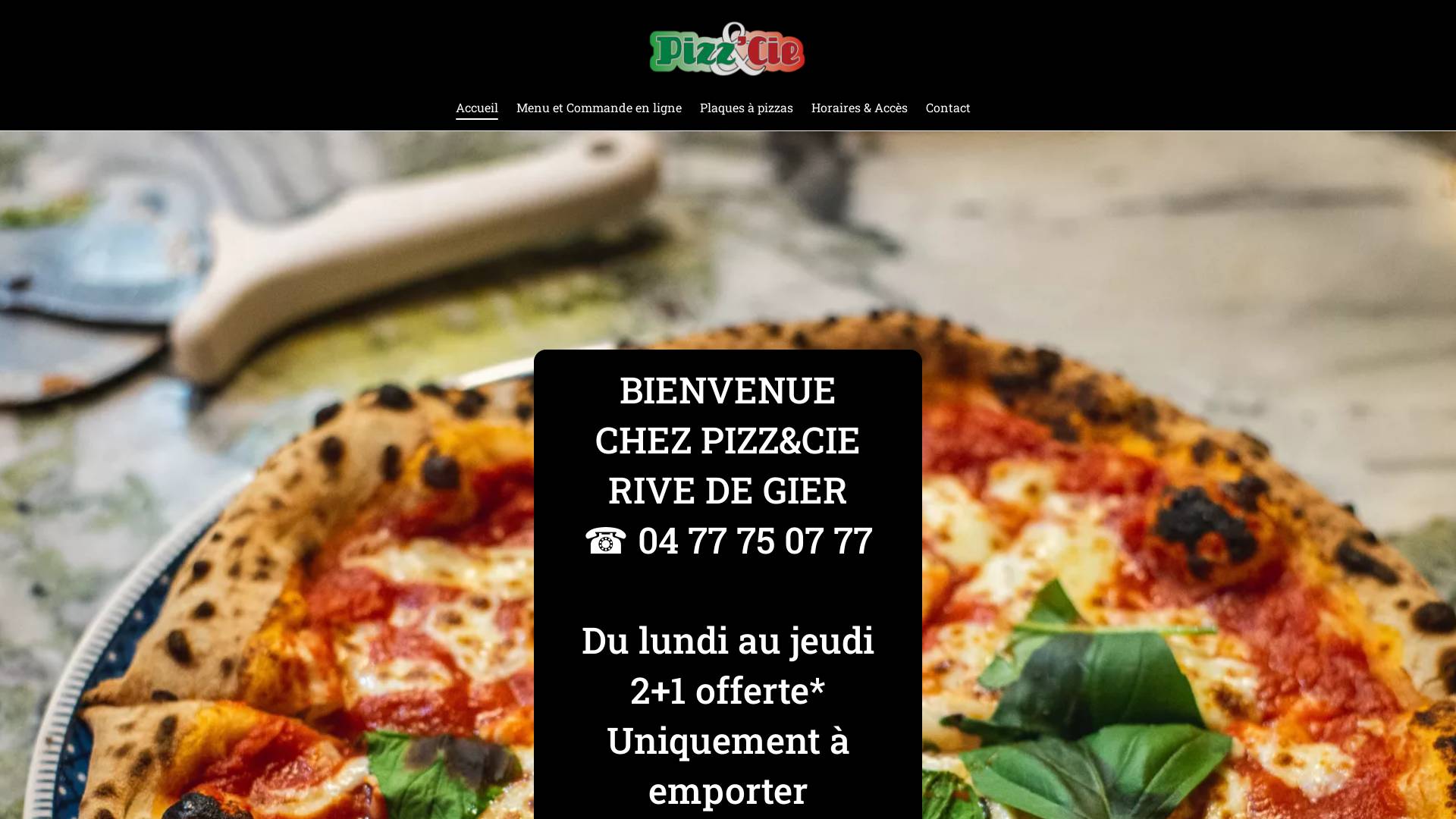The image size is (1456, 819).
Task: View Horaires & Accès page
Action: tap(858, 108)
